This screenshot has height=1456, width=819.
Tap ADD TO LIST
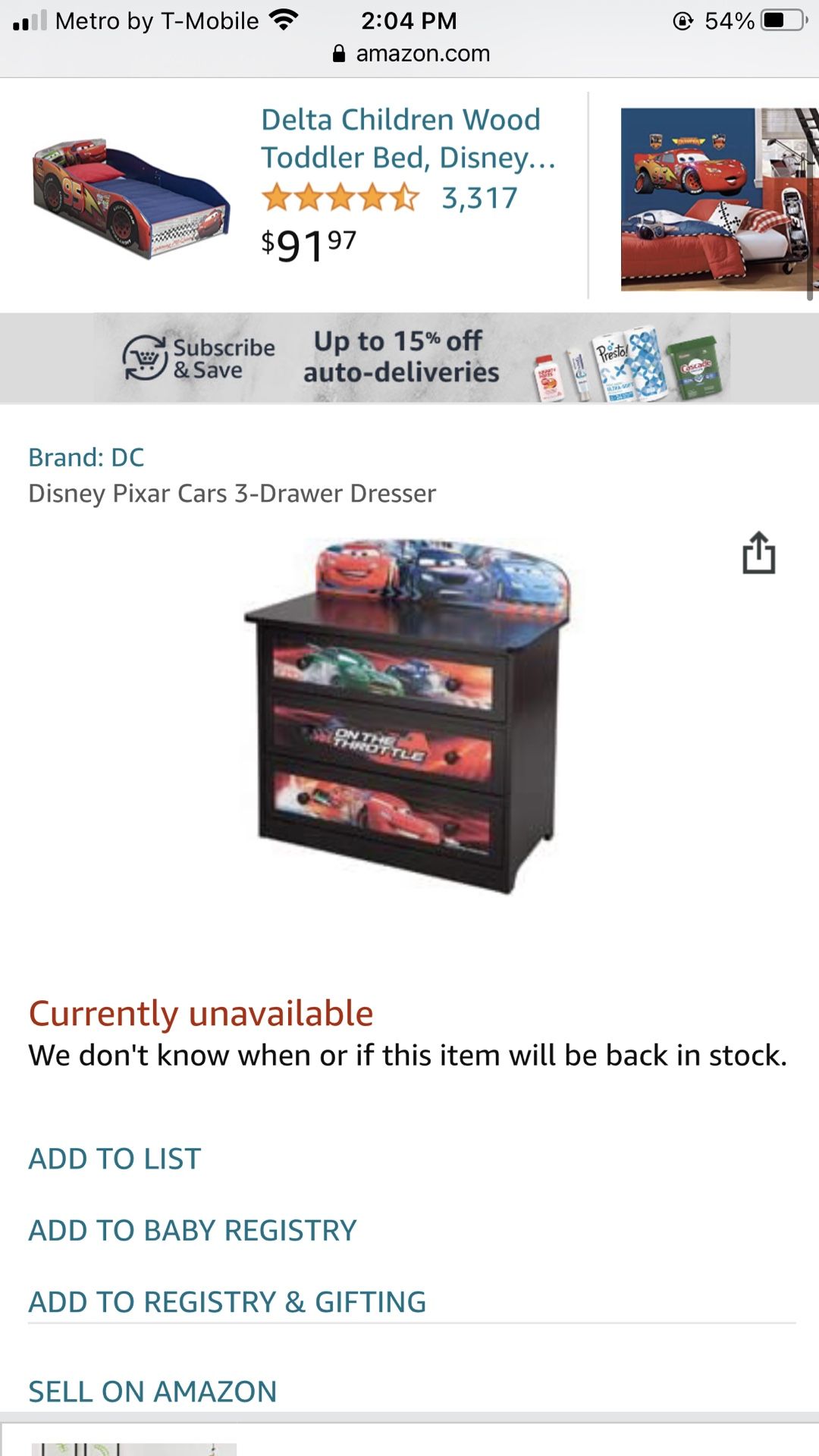tap(114, 1158)
